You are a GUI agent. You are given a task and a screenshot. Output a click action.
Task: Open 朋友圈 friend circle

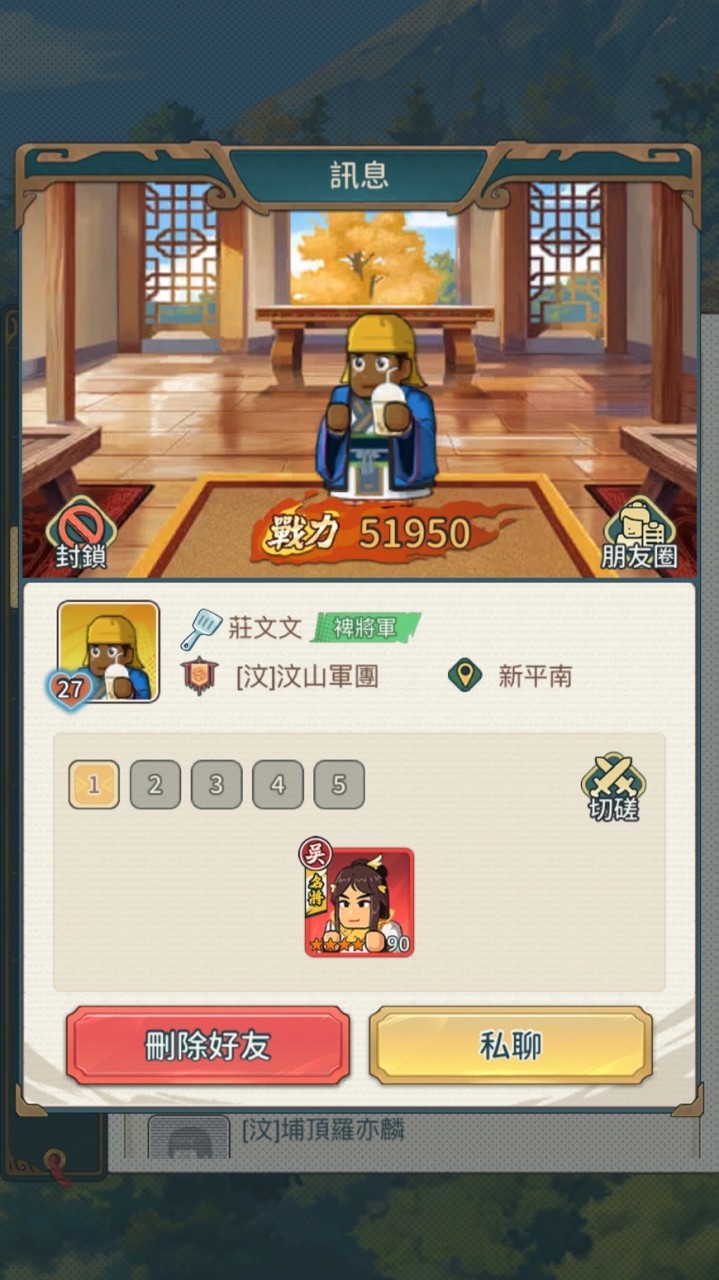click(639, 534)
